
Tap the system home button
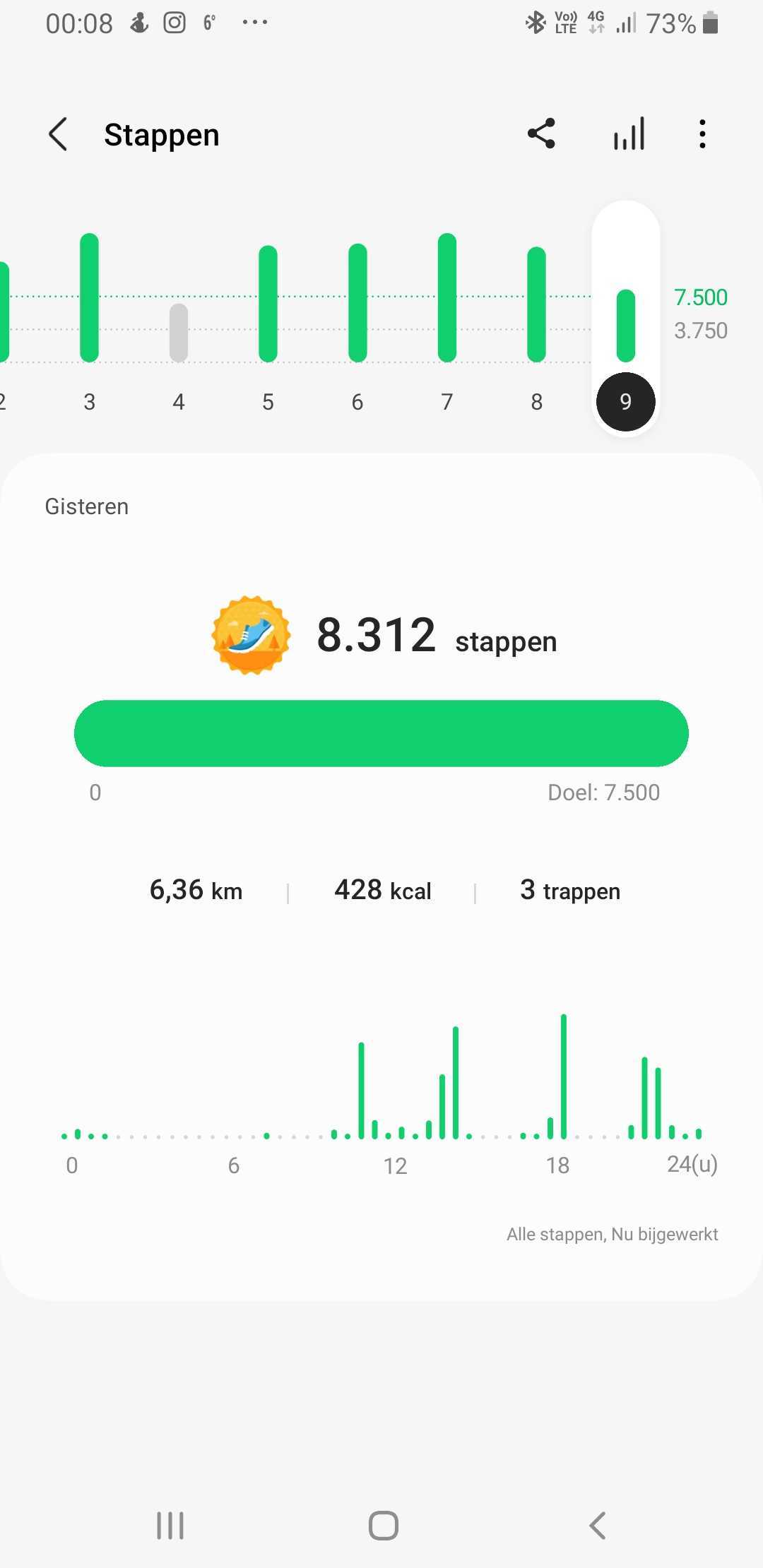coord(383,1526)
